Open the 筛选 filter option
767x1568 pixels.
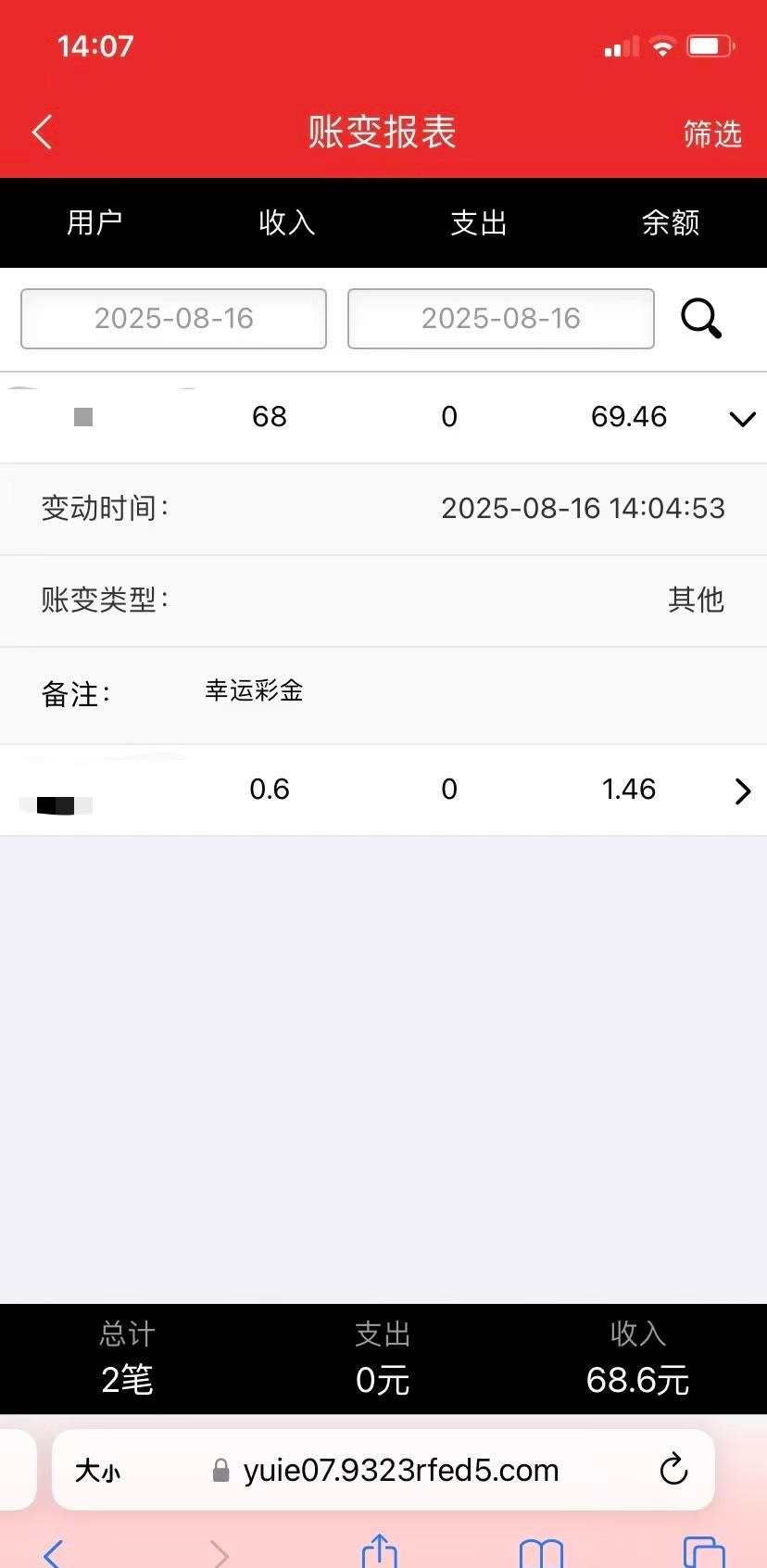[x=711, y=133]
